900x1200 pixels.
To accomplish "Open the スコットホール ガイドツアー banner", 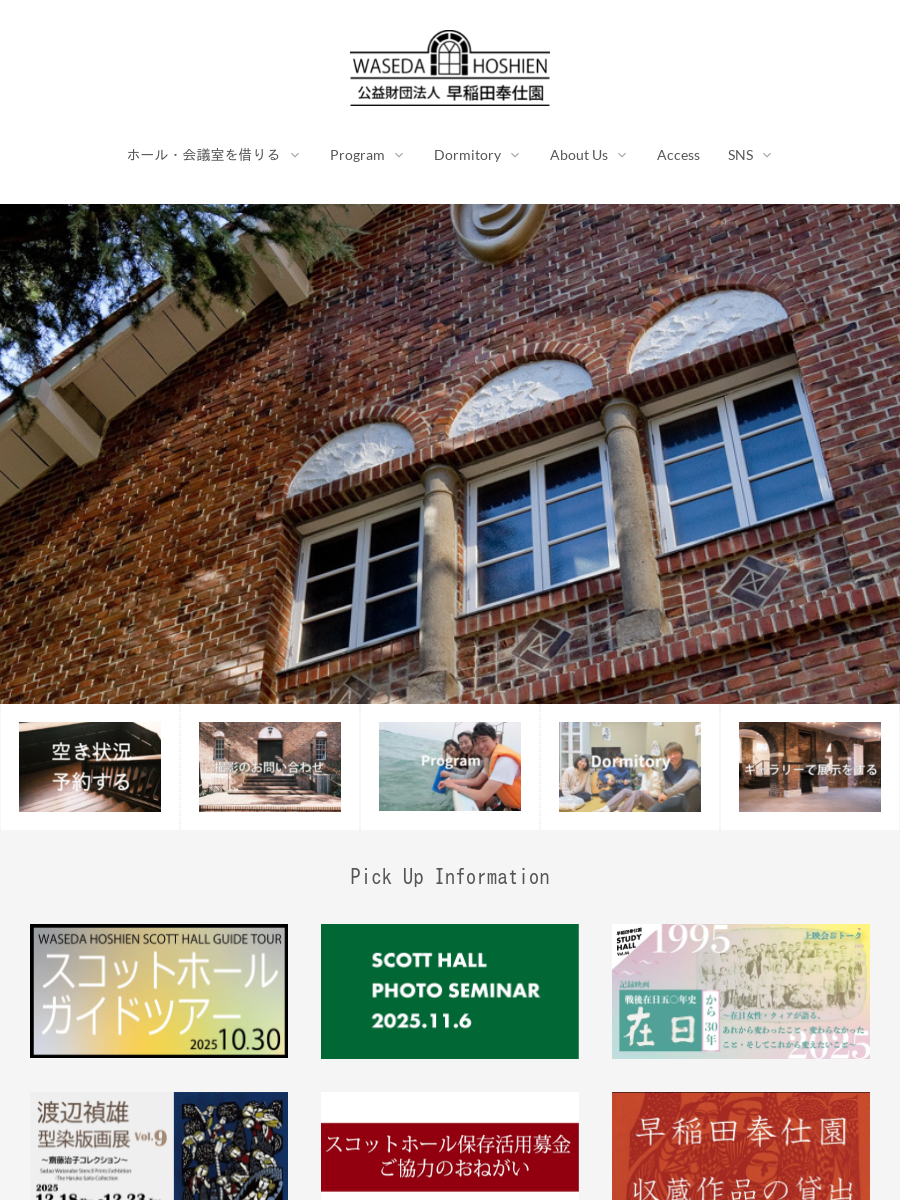I will pos(159,991).
